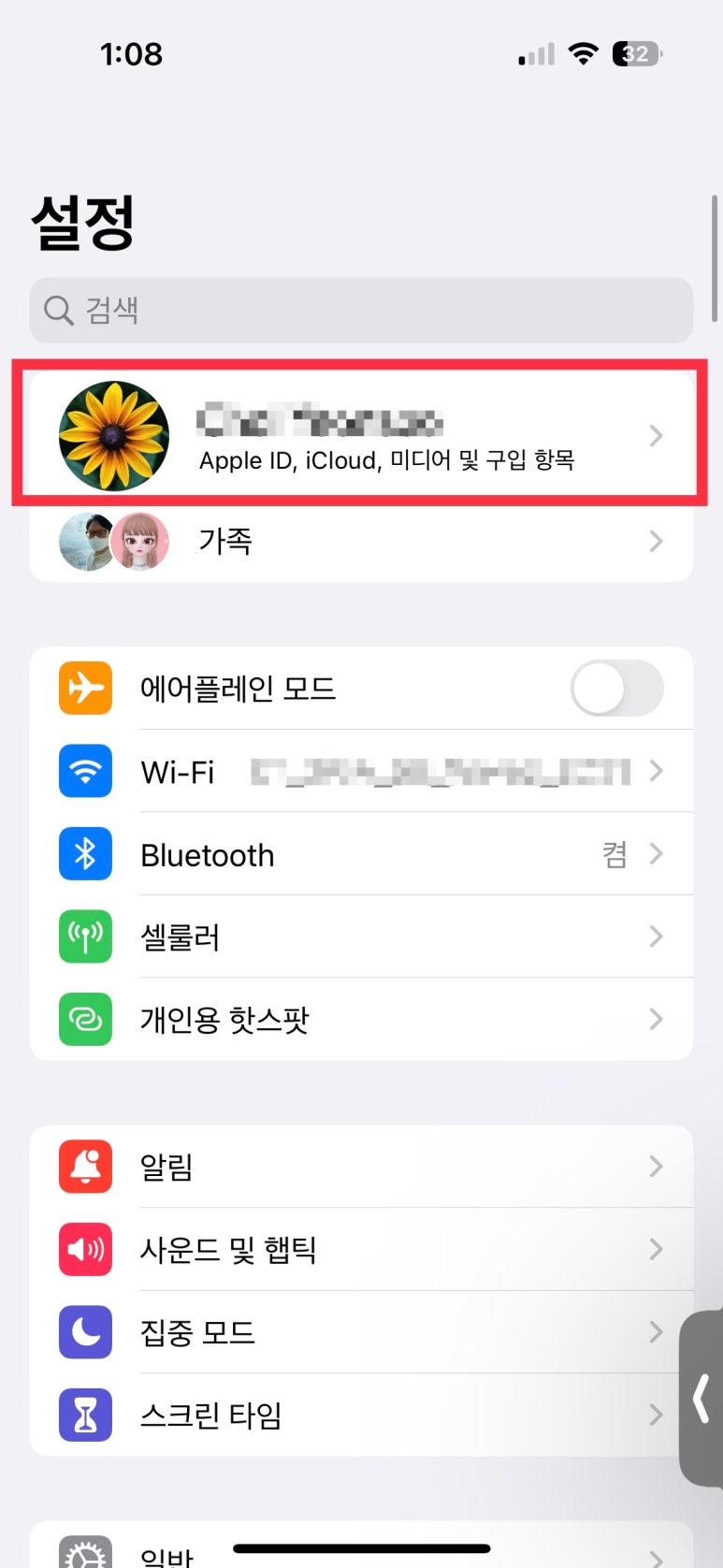Image resolution: width=723 pixels, height=1568 pixels.
Task: Open 집중 모드 settings
Action: (x=361, y=1331)
